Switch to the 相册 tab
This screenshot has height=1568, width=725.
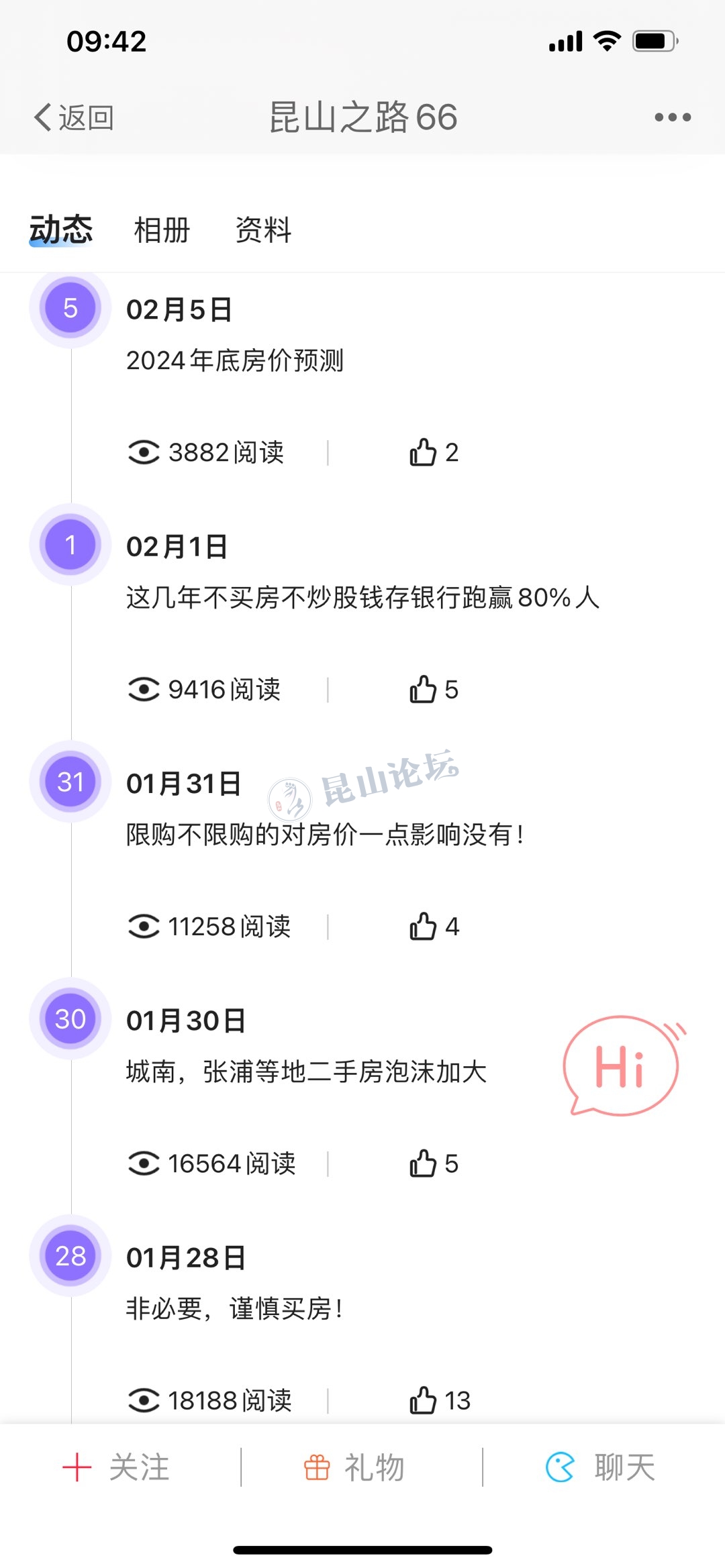[162, 230]
